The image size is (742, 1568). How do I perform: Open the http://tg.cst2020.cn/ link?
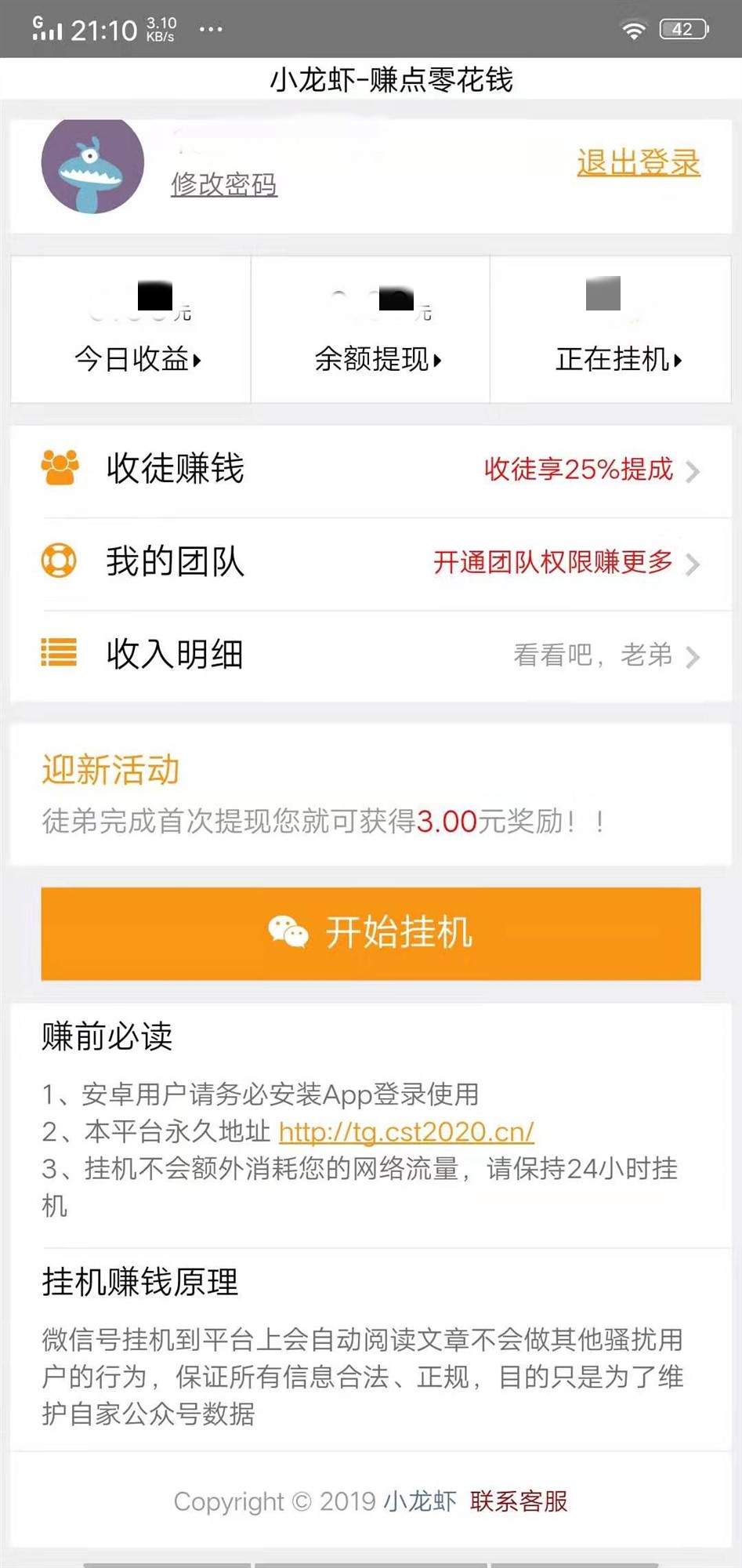(x=404, y=1133)
